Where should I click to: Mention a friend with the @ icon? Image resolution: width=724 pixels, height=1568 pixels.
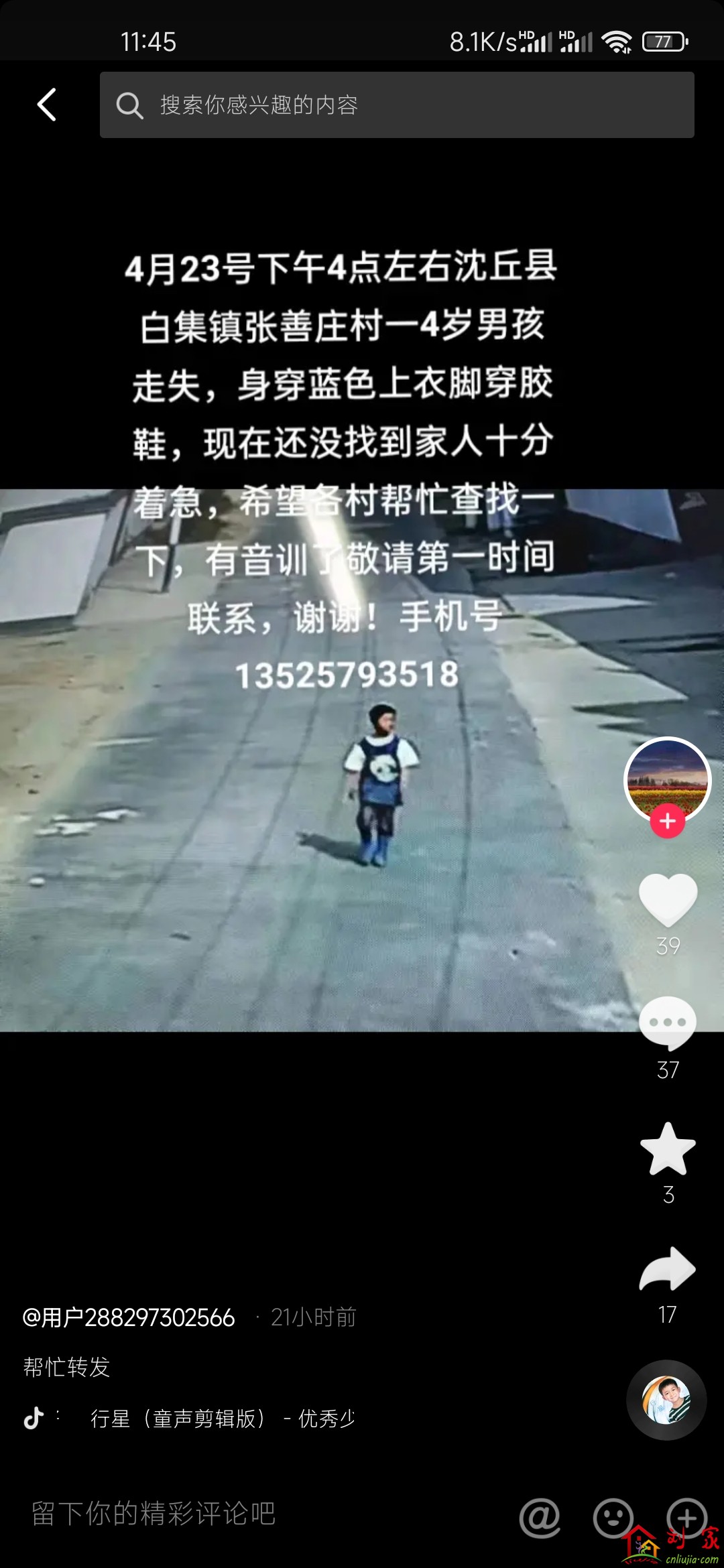click(540, 1517)
